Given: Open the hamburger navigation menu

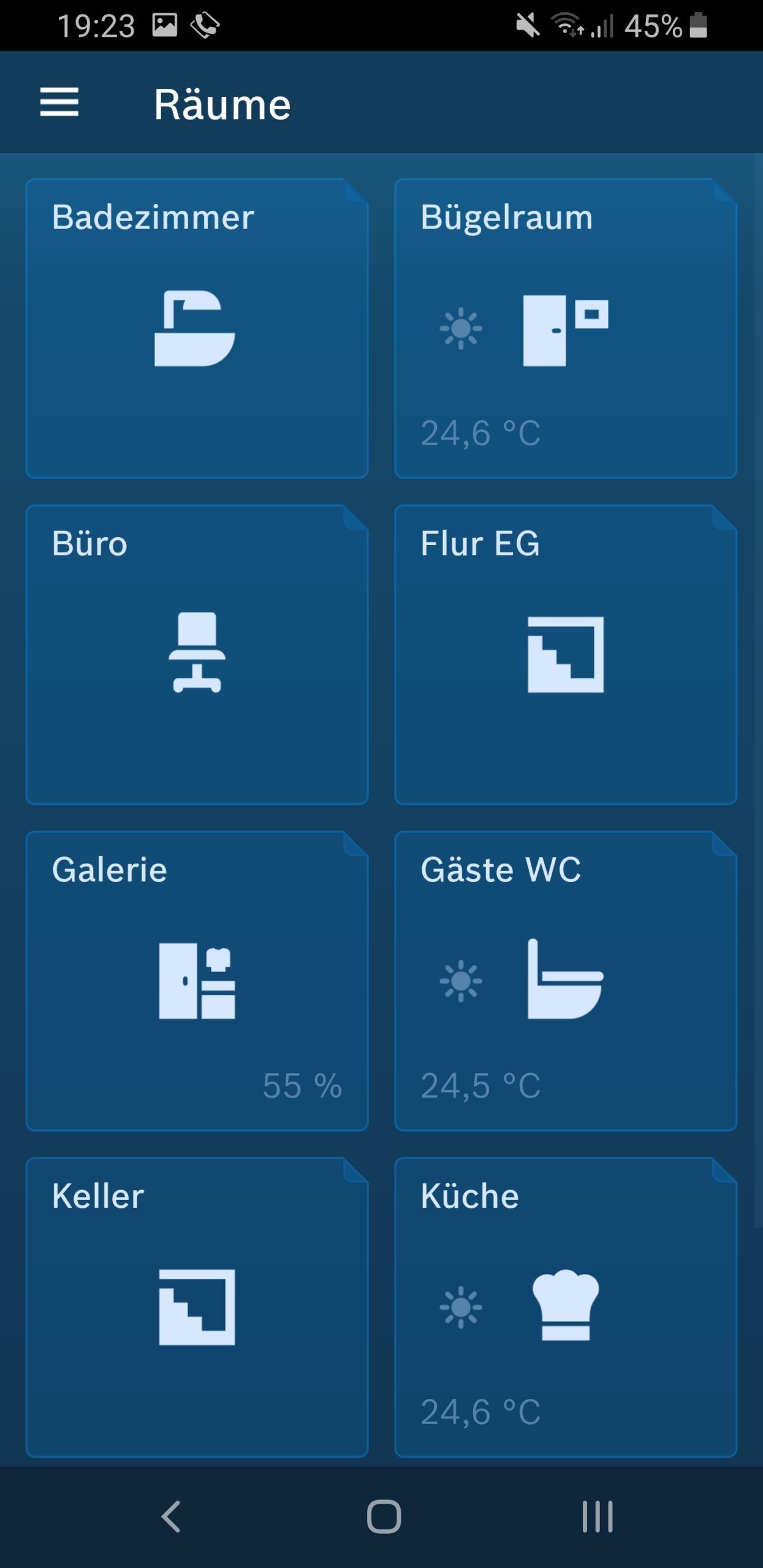Looking at the screenshot, I should (x=59, y=102).
